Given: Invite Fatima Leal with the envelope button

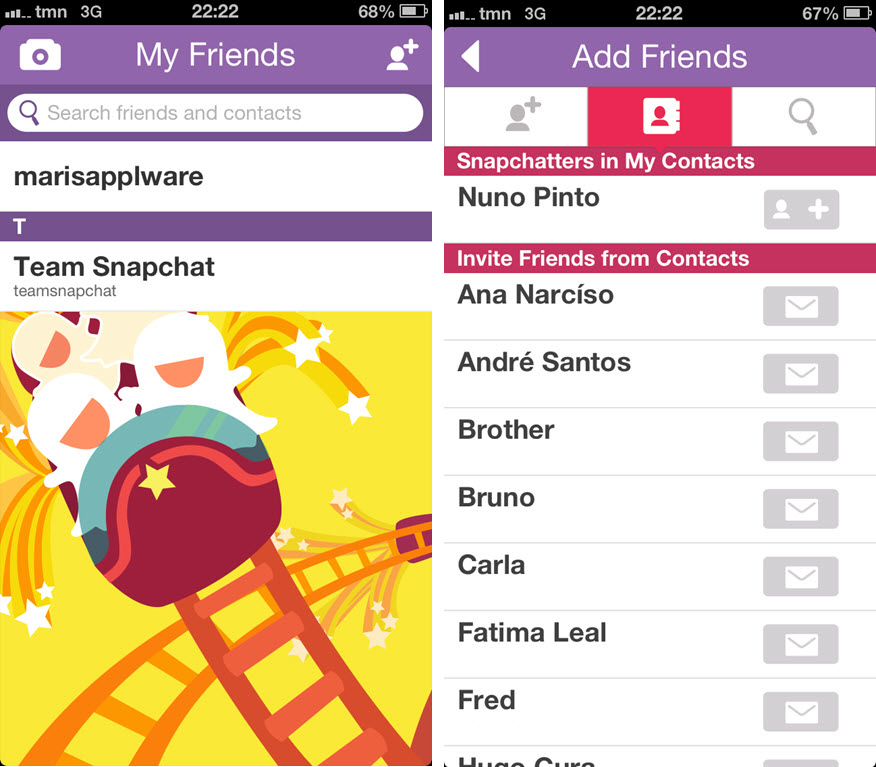Looking at the screenshot, I should click(801, 645).
